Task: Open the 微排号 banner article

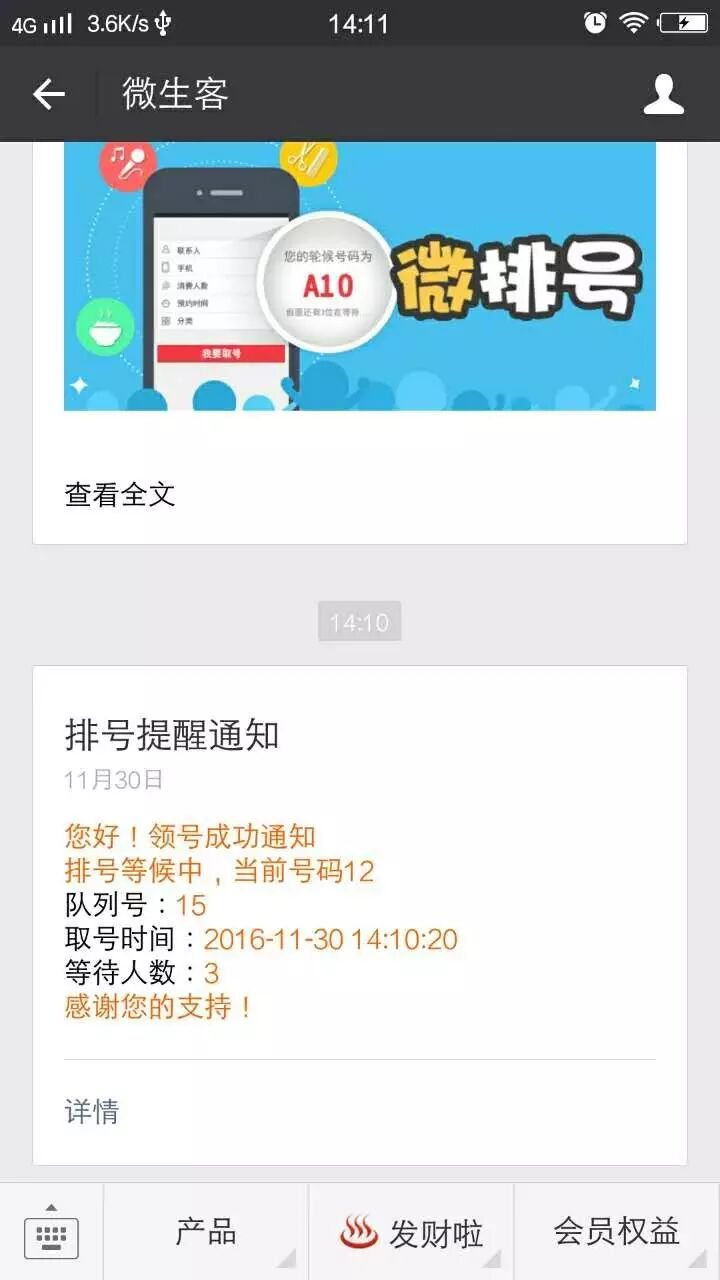Action: point(360,276)
